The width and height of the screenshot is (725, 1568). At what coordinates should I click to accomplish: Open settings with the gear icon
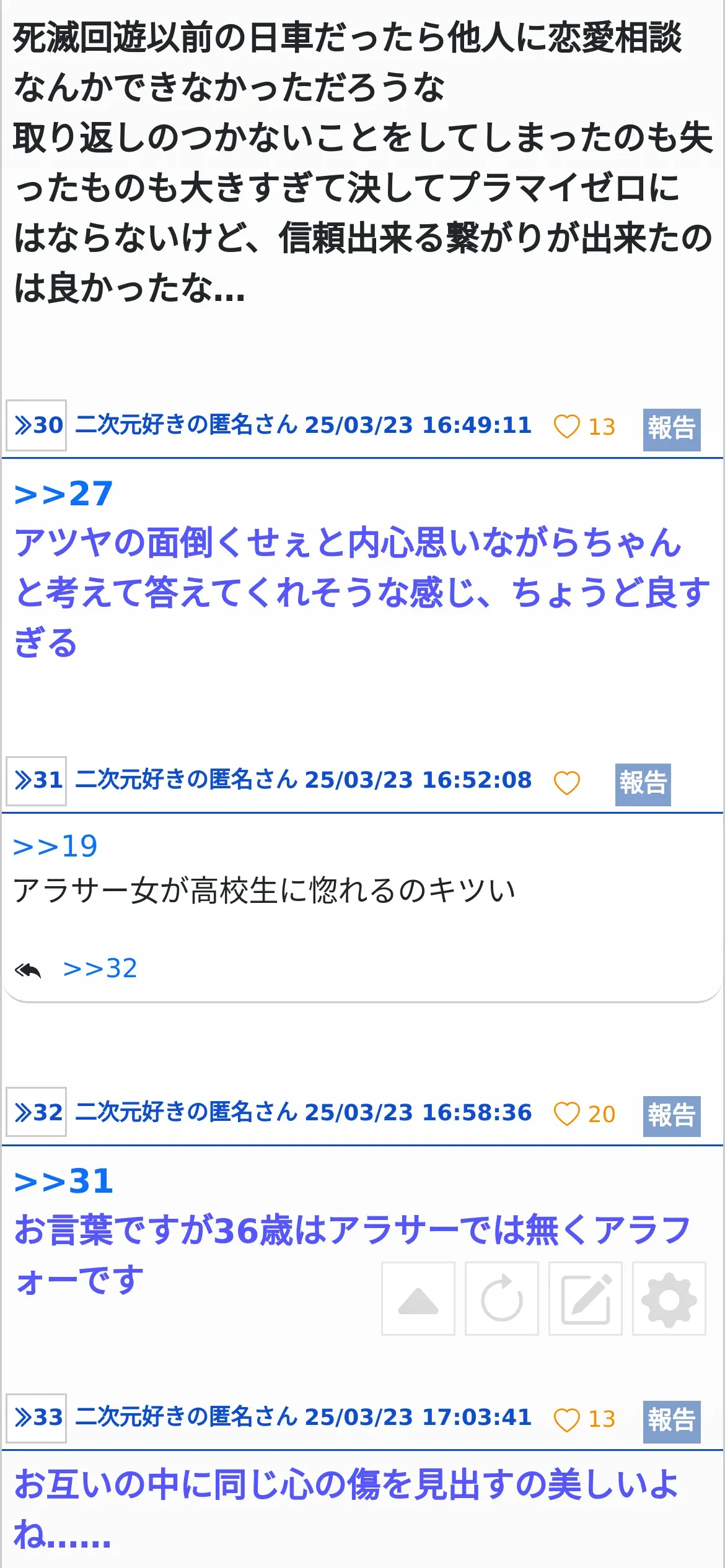tap(669, 1298)
